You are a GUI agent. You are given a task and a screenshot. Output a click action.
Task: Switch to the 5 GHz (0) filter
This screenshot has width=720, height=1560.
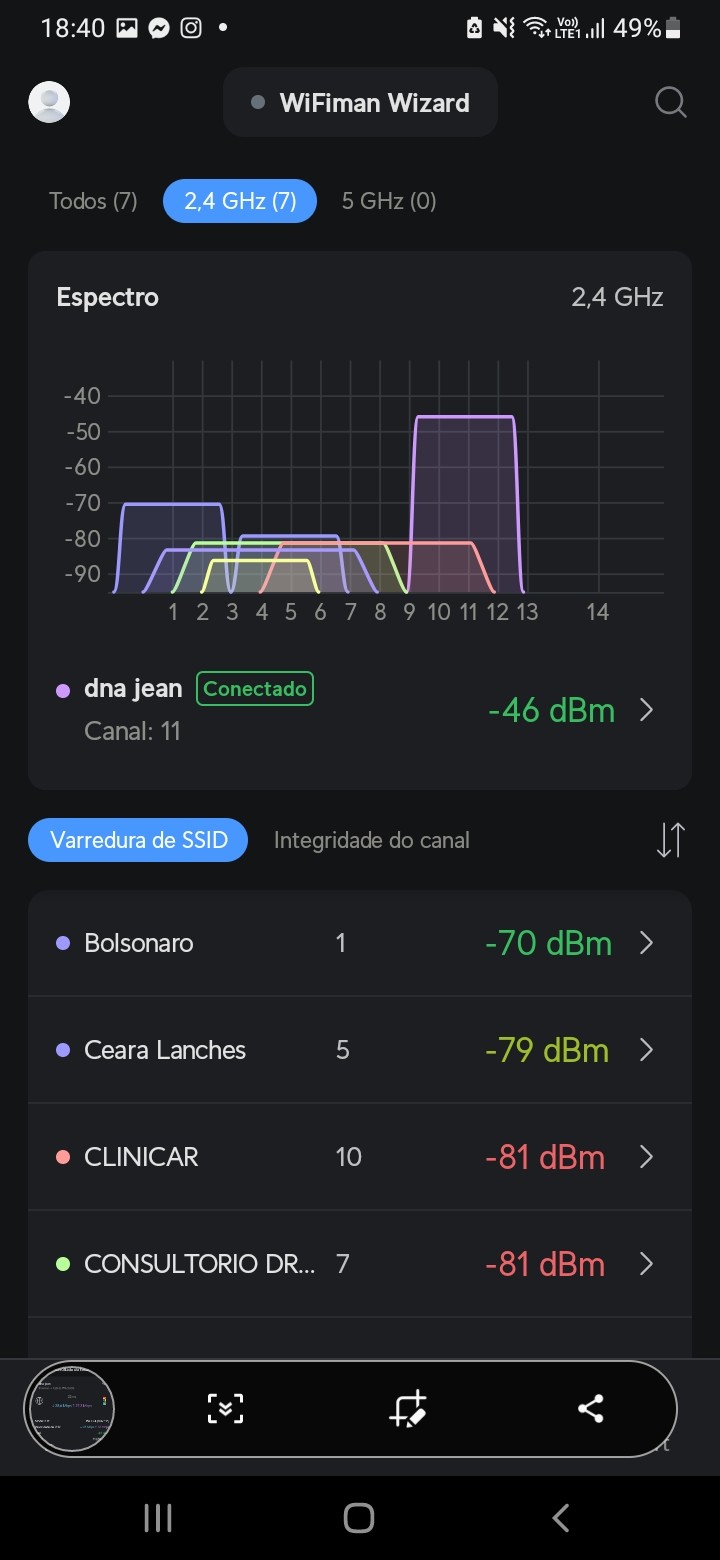click(x=389, y=201)
